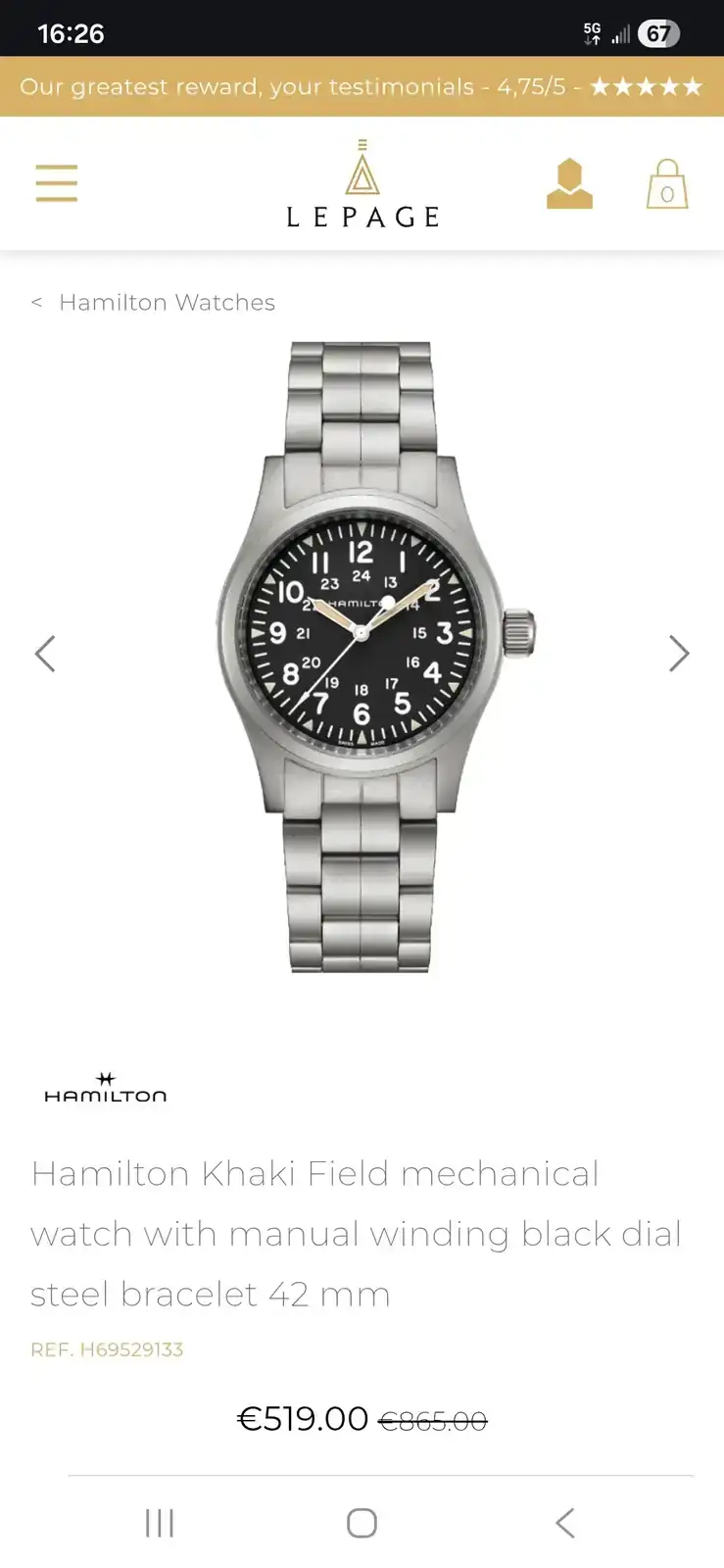Tap the system back button
724x1568 pixels.
[564, 1523]
